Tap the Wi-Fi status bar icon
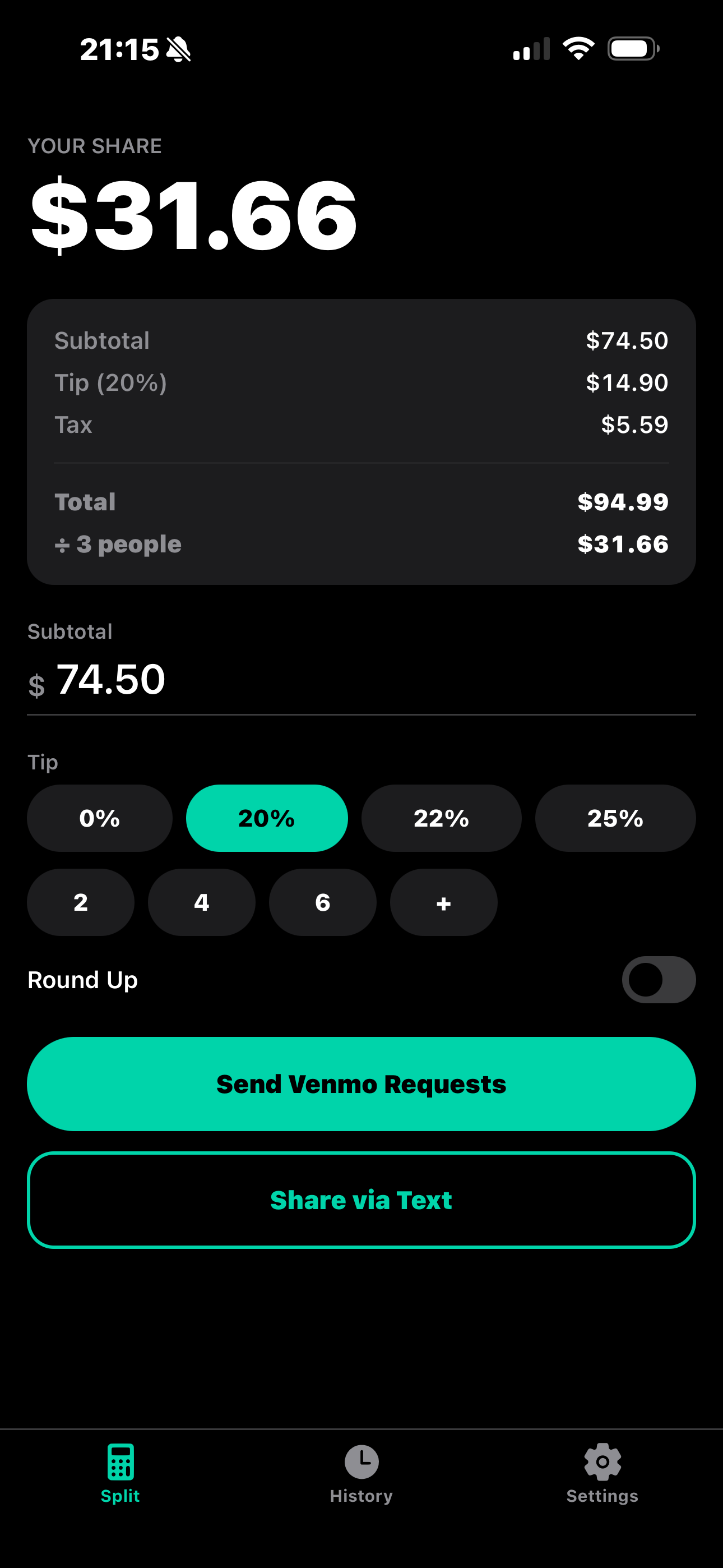 click(579, 49)
